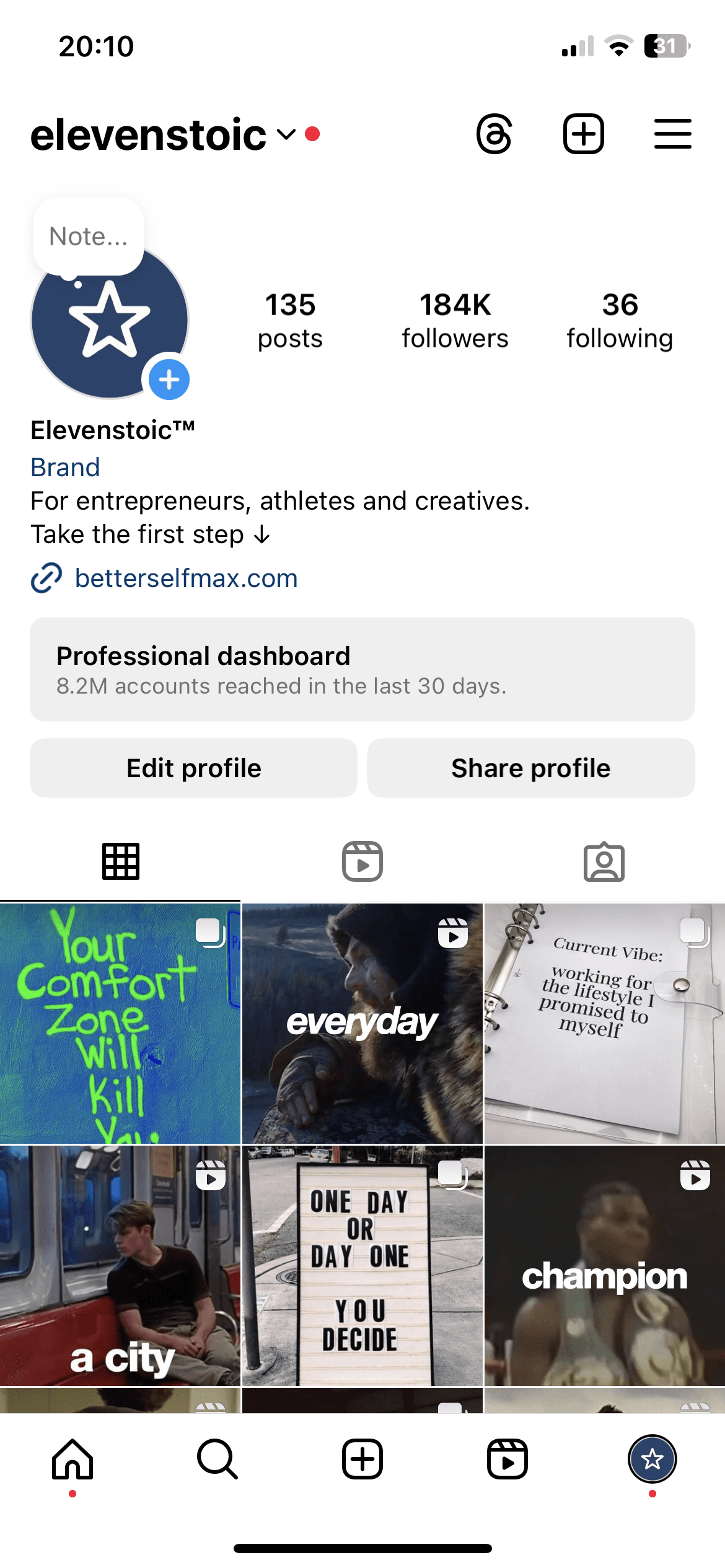Open the betterselfmax.com link
Viewport: 725px width, 1568px height.
[186, 578]
